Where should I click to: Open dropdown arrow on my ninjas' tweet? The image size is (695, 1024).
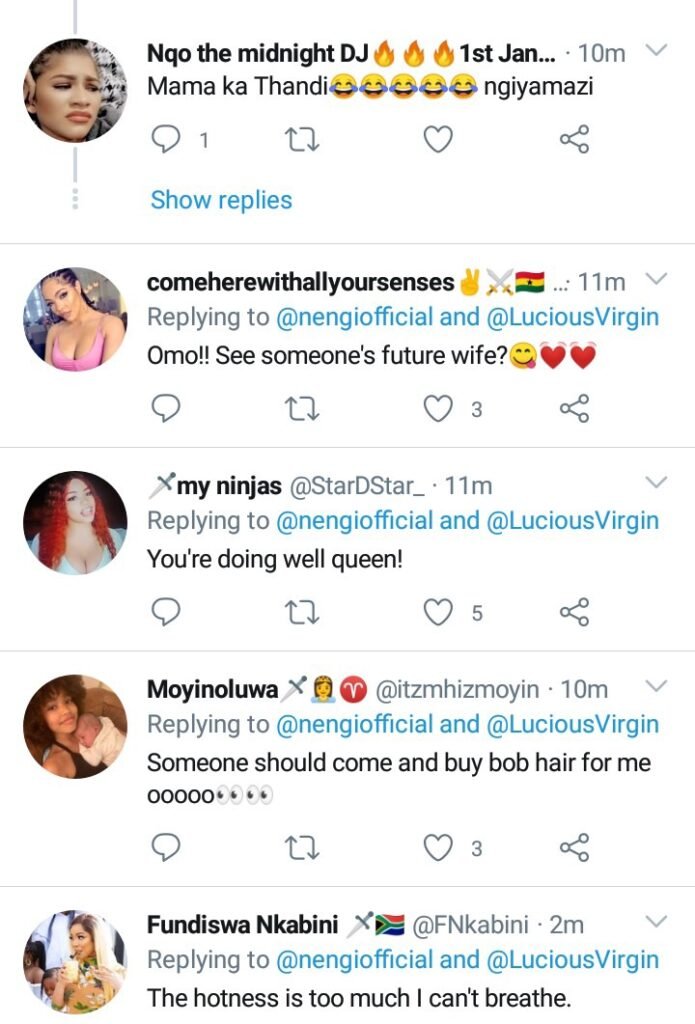pos(656,483)
